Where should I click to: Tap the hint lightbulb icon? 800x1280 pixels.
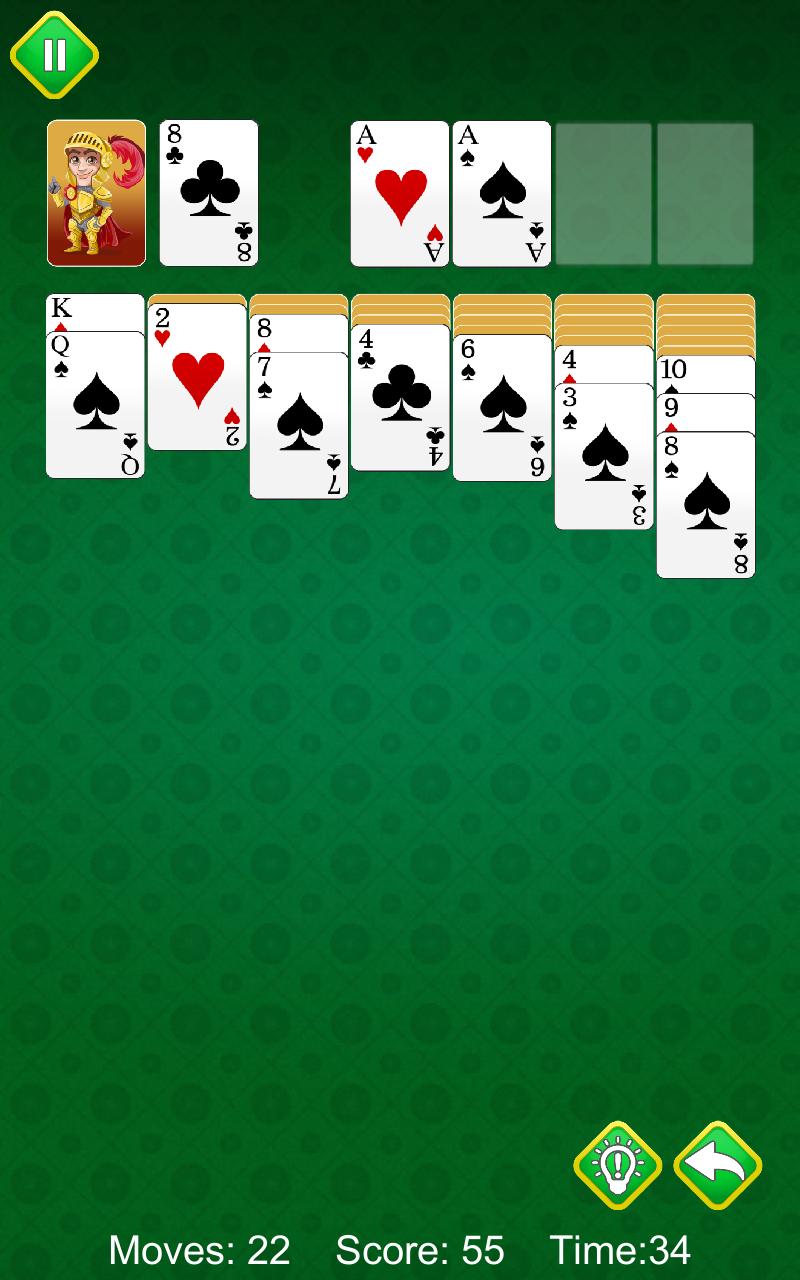619,1164
